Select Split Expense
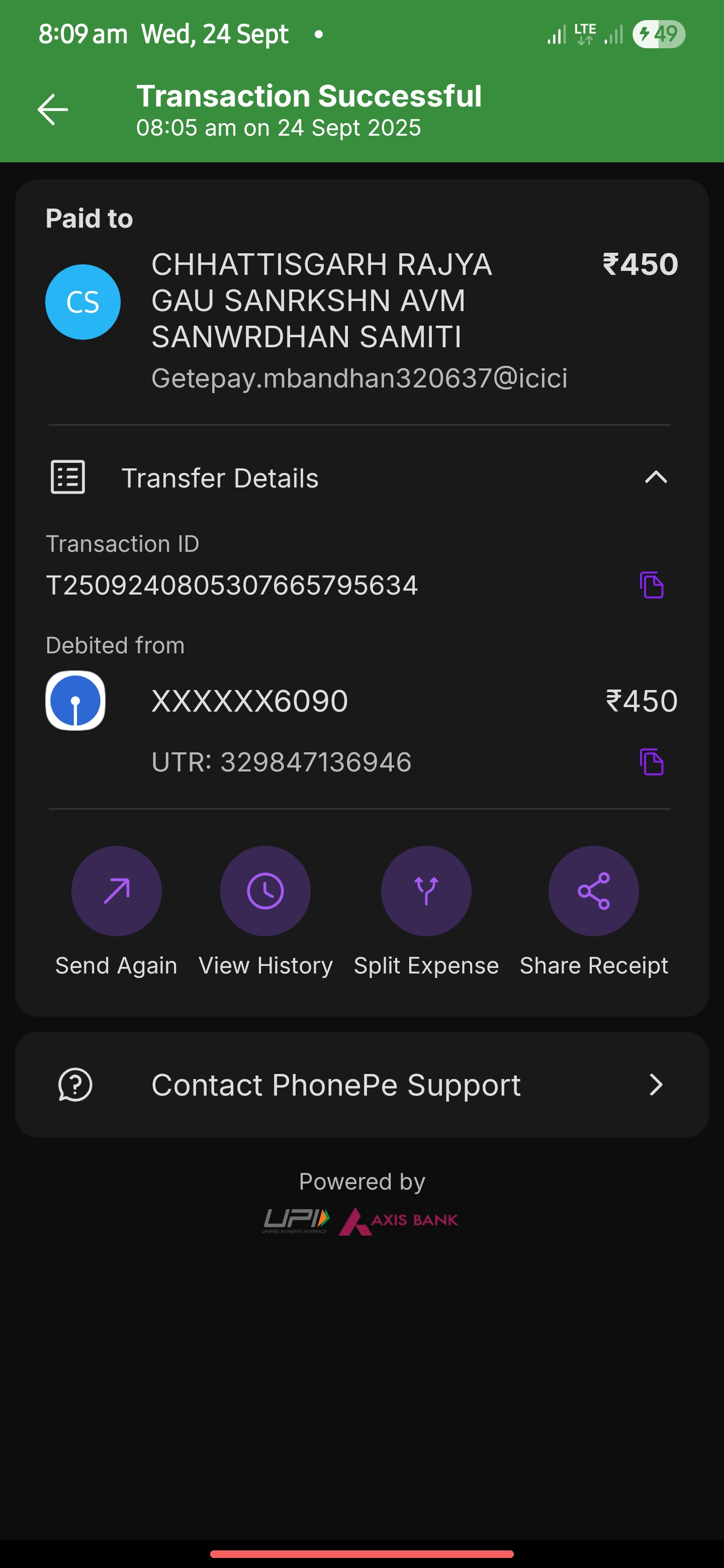The height and width of the screenshot is (1568, 724). point(426,891)
